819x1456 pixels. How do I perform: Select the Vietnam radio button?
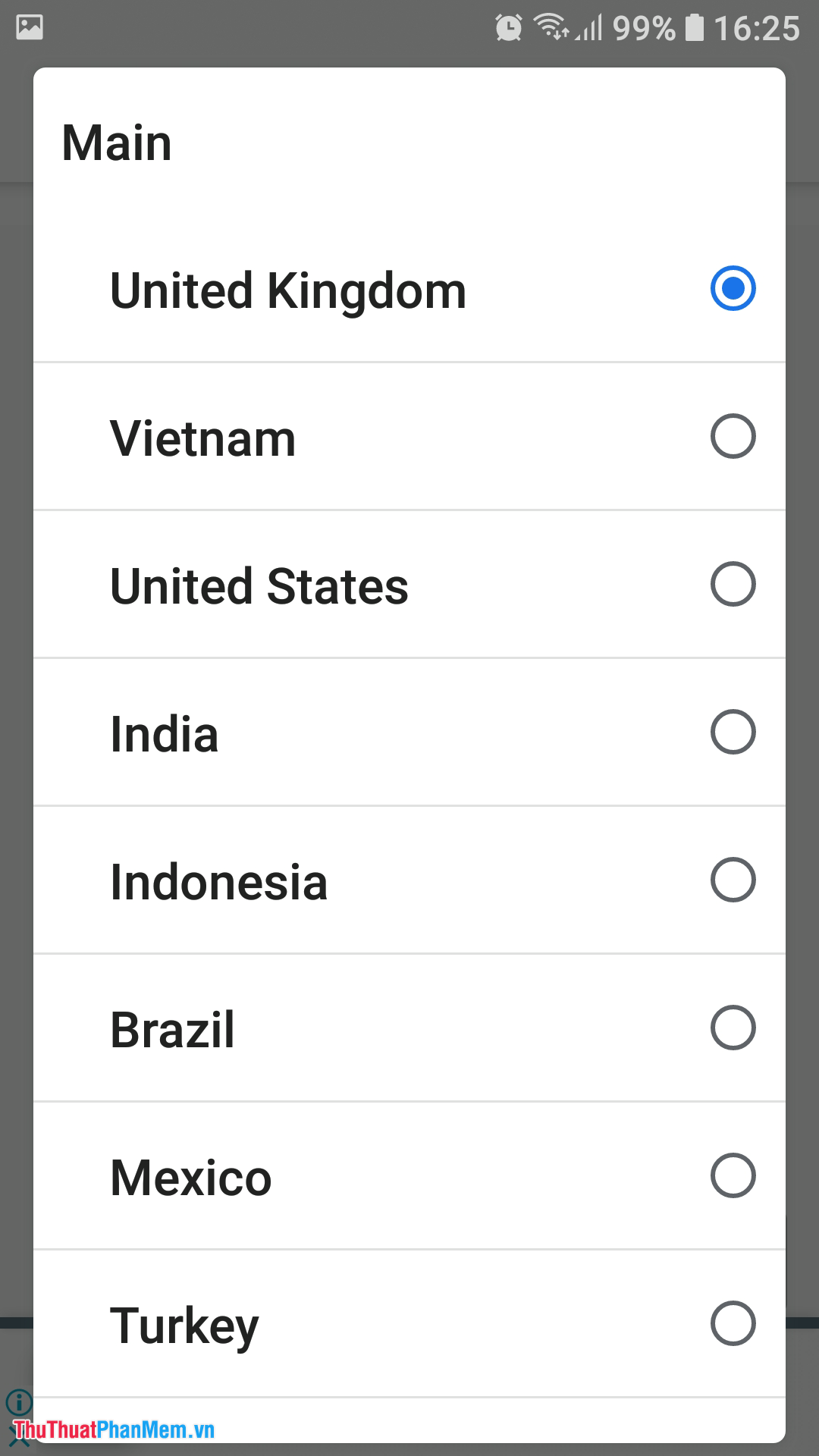(x=732, y=437)
